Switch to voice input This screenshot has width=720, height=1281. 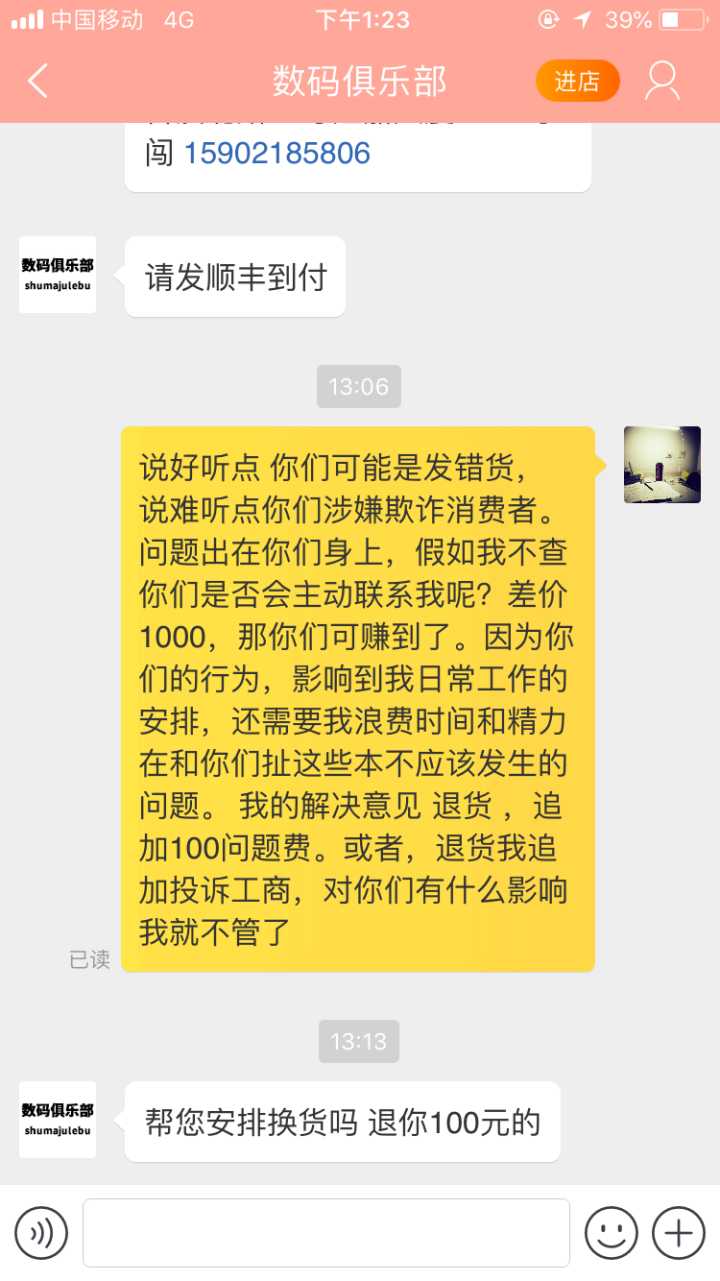(41, 1233)
